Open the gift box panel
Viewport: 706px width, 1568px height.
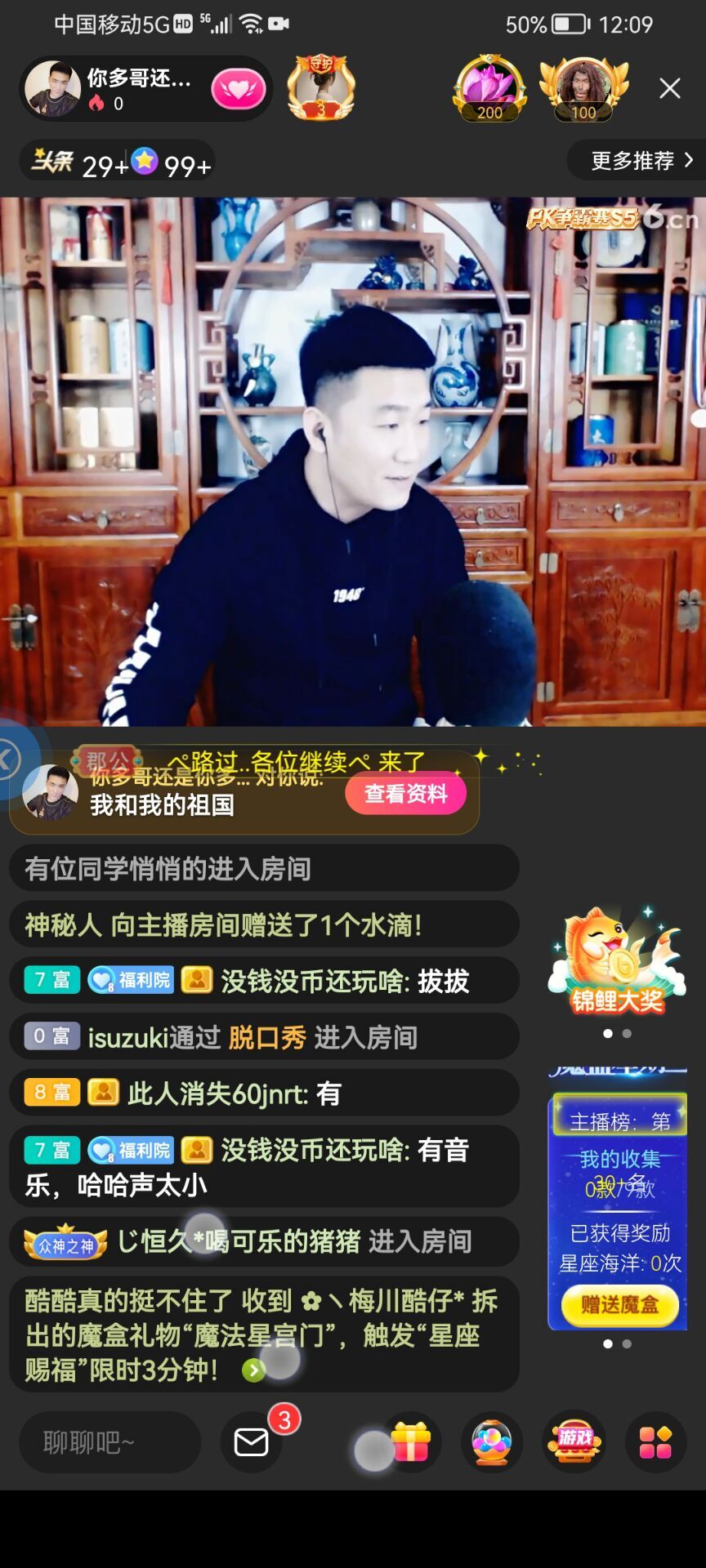click(x=411, y=1442)
